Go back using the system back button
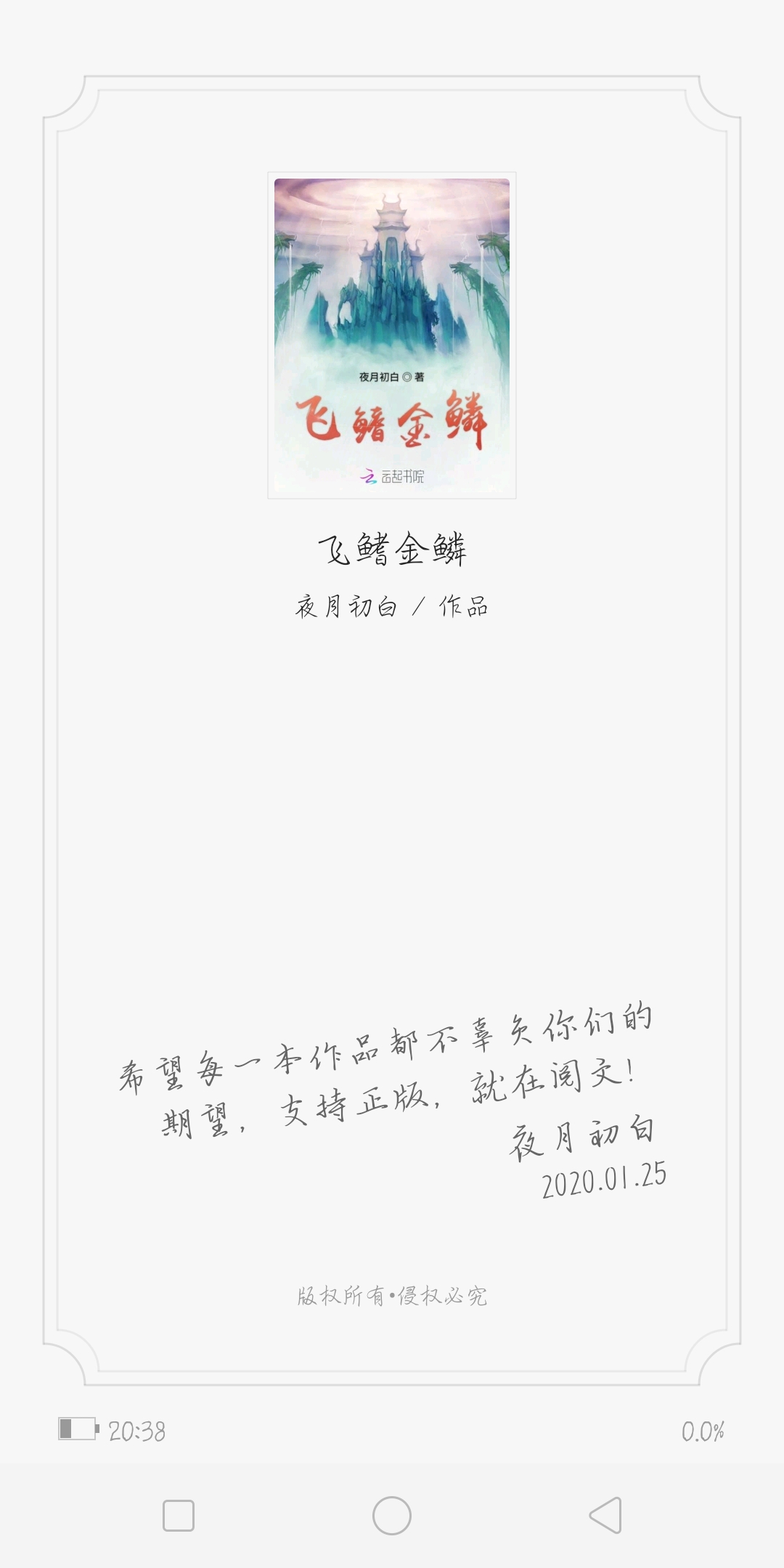This screenshot has height=1568, width=784. point(605,1515)
